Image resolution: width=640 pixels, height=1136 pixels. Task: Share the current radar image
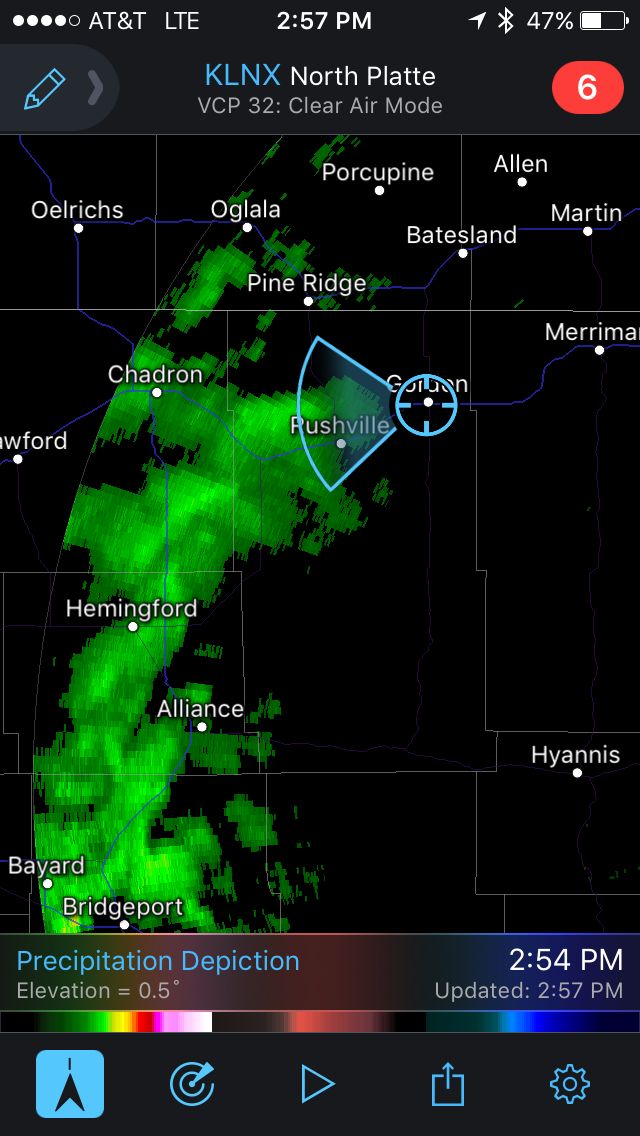(447, 1084)
